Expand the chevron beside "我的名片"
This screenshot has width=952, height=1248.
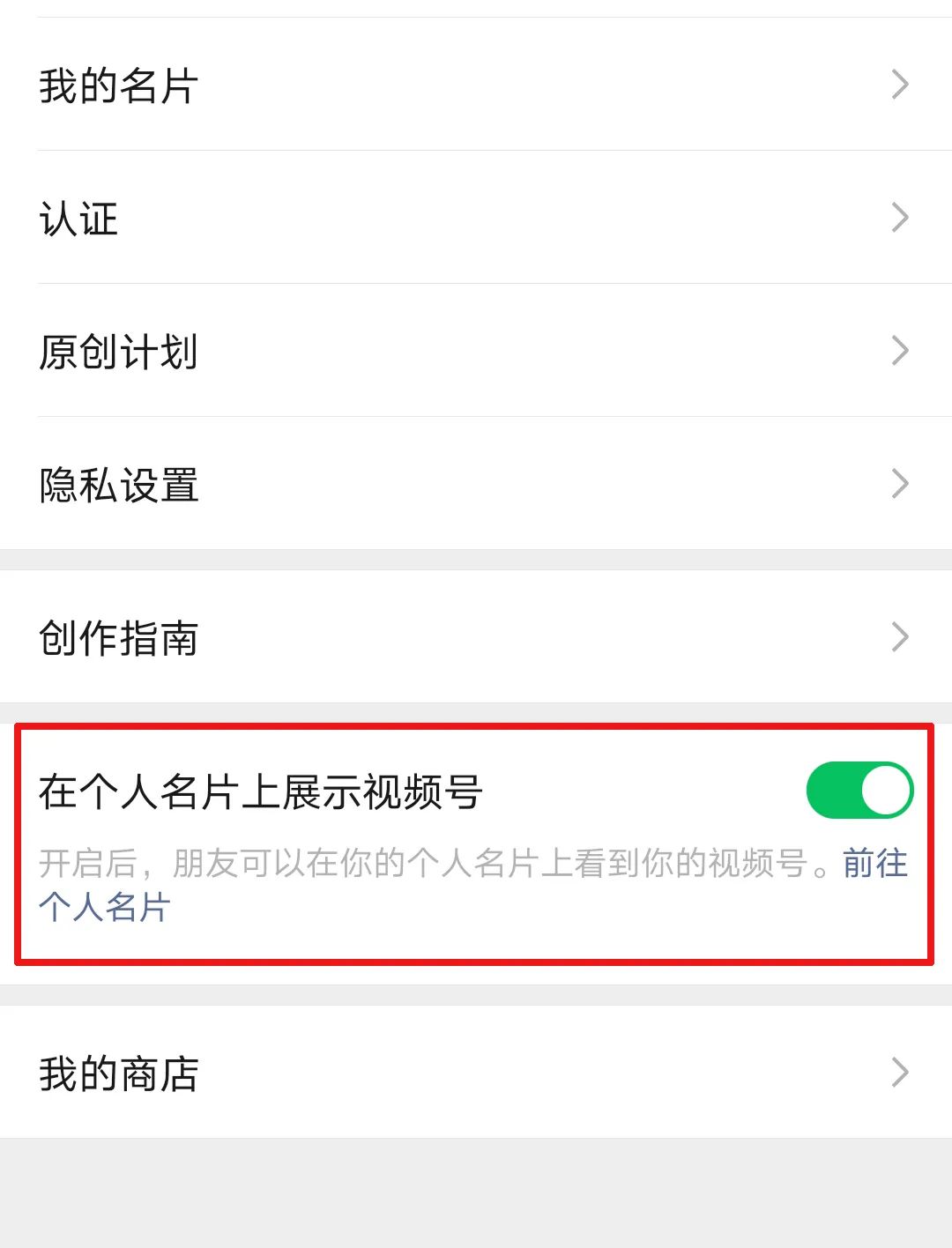pyautogui.click(x=900, y=84)
